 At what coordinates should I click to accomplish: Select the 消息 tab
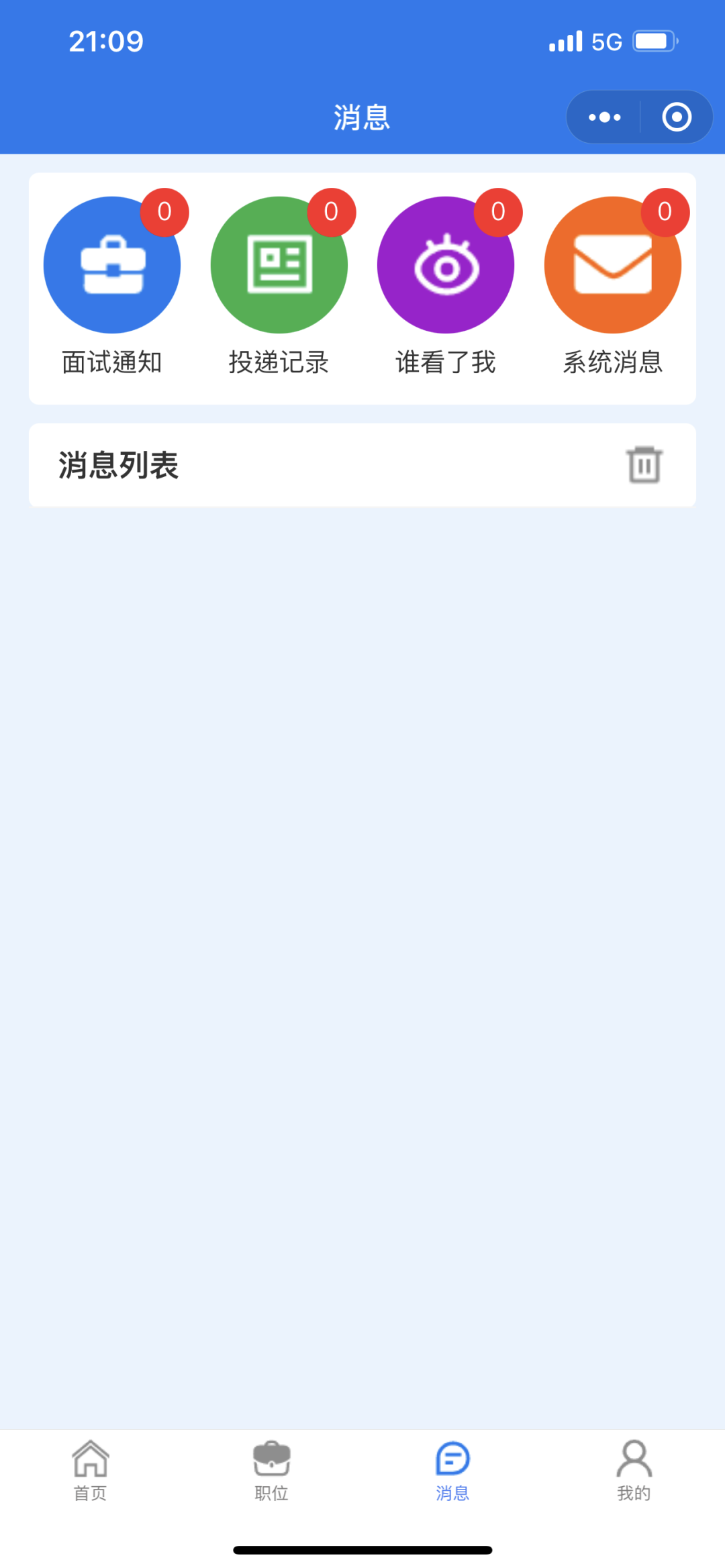[x=453, y=1471]
